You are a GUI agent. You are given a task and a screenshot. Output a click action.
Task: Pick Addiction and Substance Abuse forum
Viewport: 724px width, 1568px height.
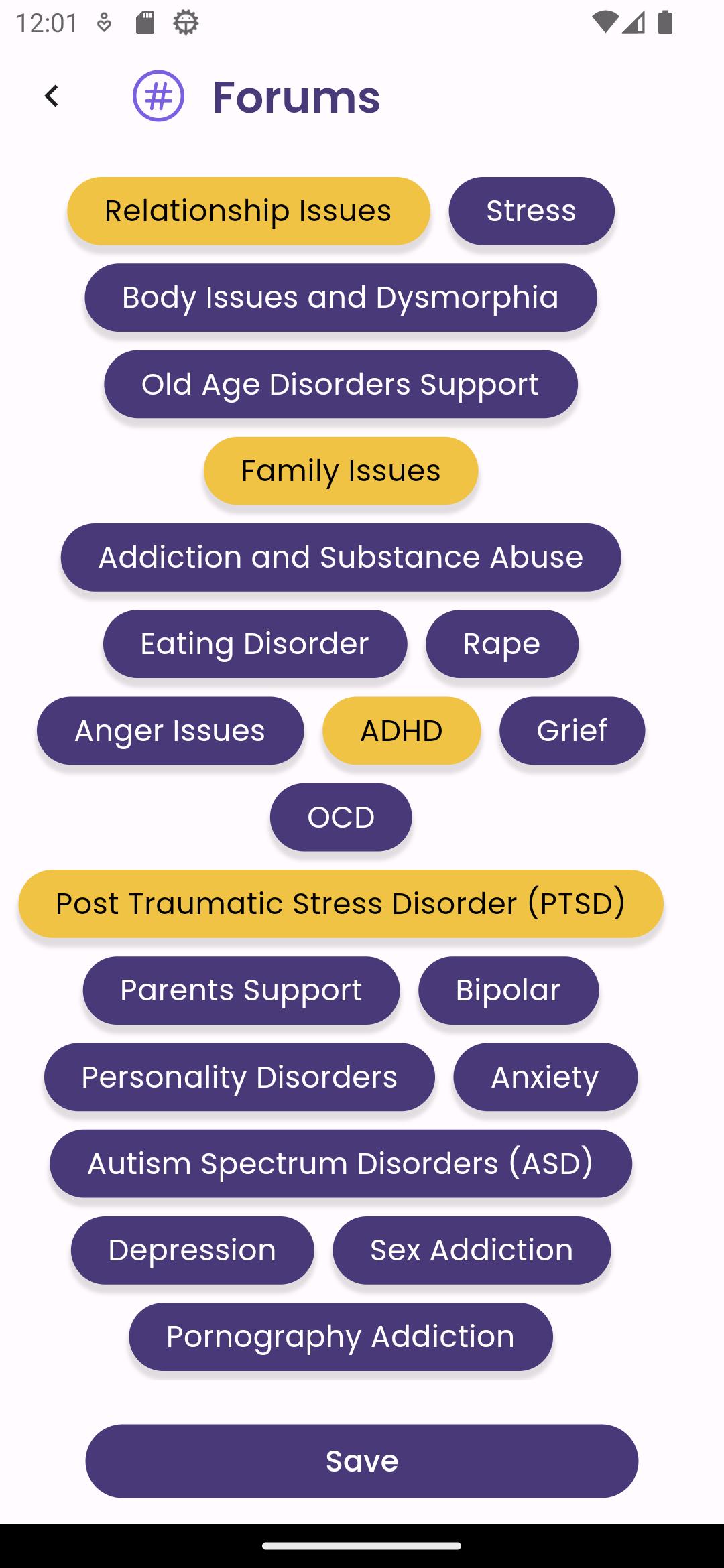pyautogui.click(x=341, y=557)
